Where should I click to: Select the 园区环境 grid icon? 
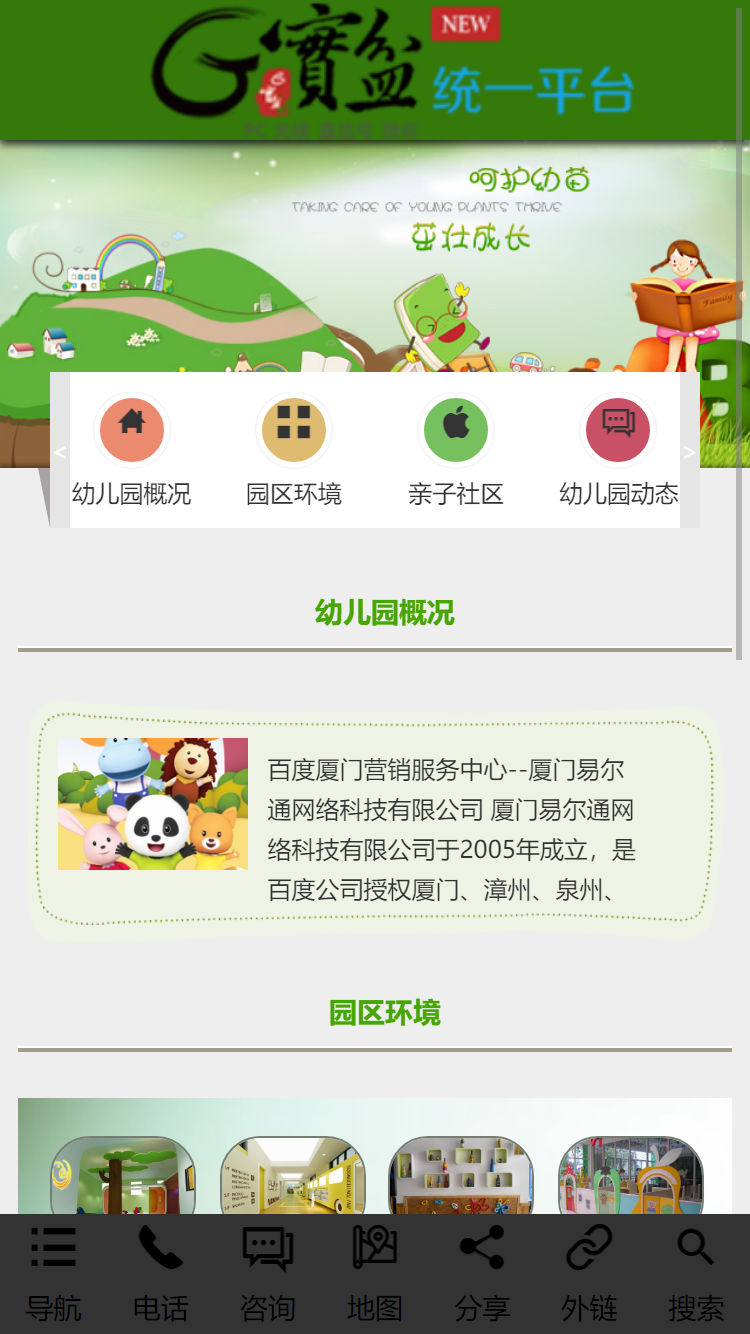coord(294,430)
